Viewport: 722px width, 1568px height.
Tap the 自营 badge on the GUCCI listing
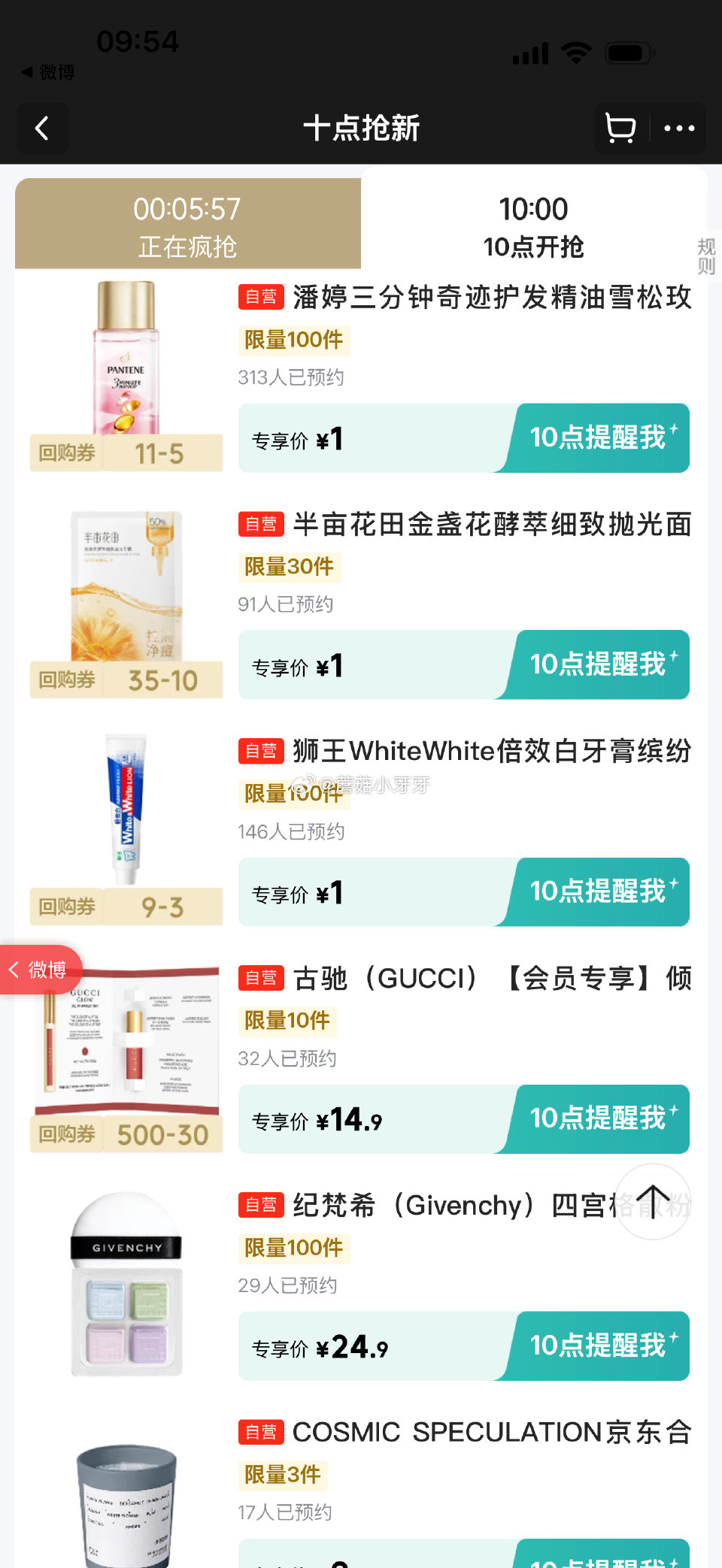pyautogui.click(x=259, y=979)
